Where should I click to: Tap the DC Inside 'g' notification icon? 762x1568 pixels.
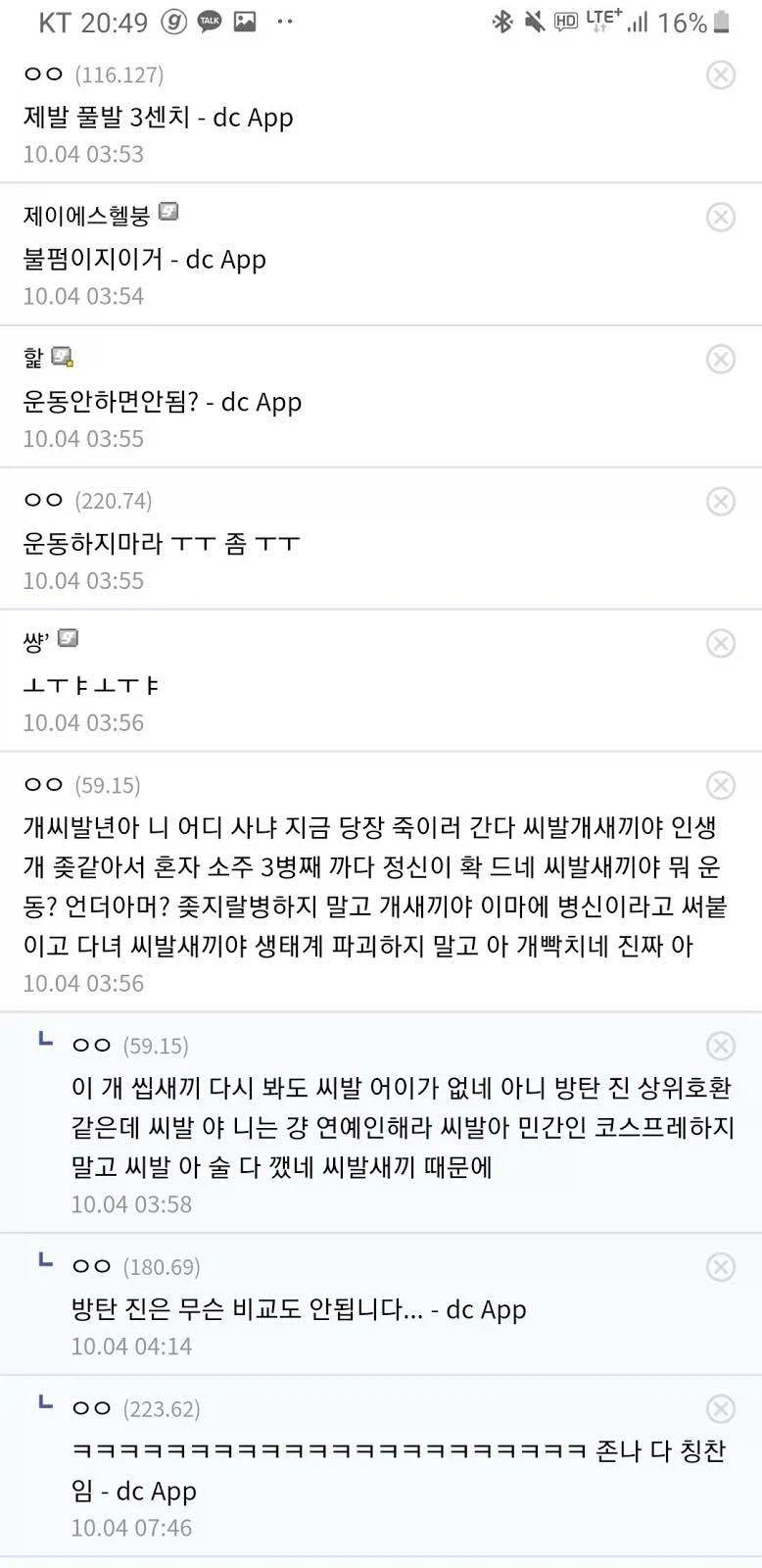coord(174,21)
